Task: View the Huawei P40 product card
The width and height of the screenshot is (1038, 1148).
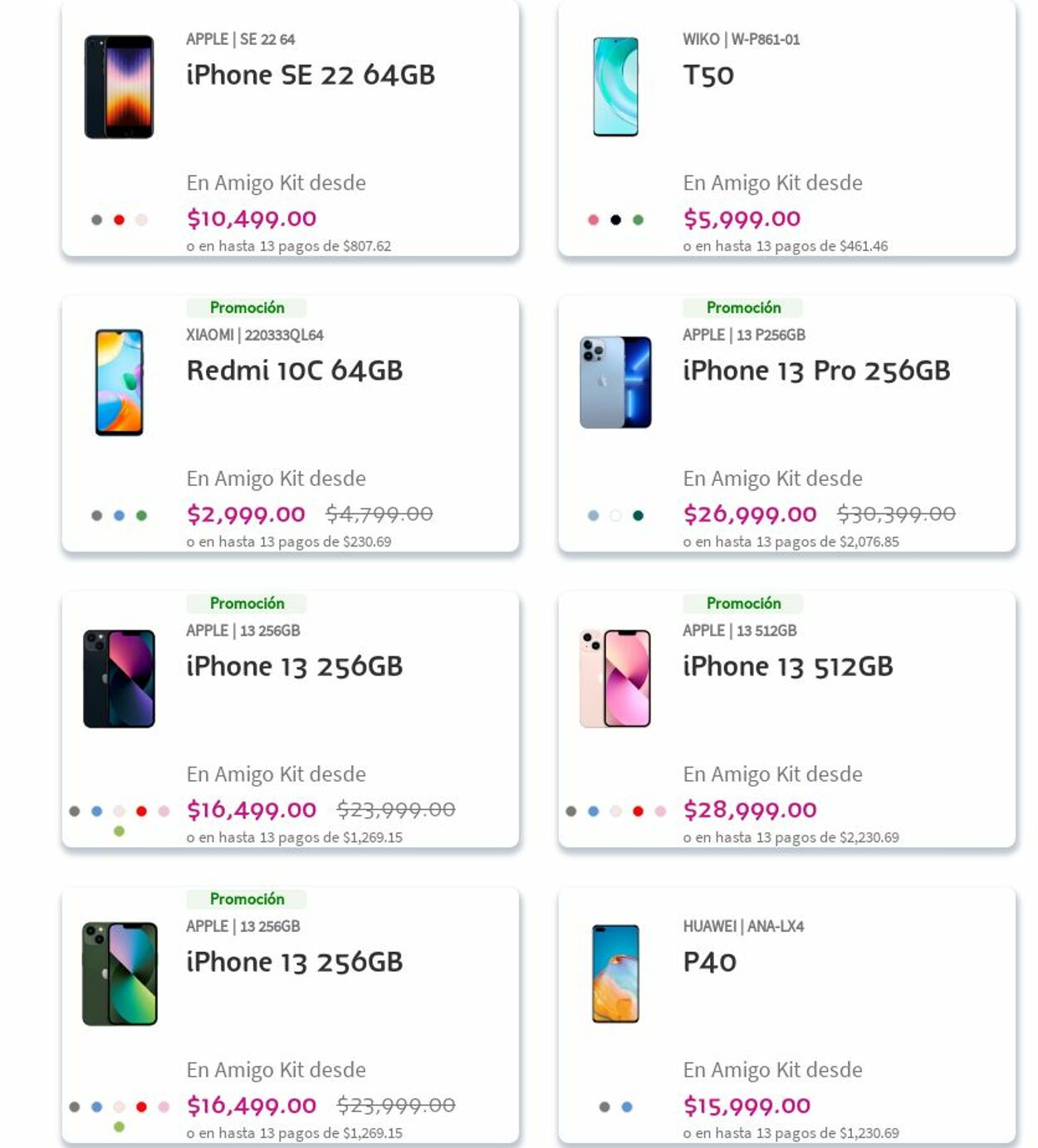Action: [709, 962]
